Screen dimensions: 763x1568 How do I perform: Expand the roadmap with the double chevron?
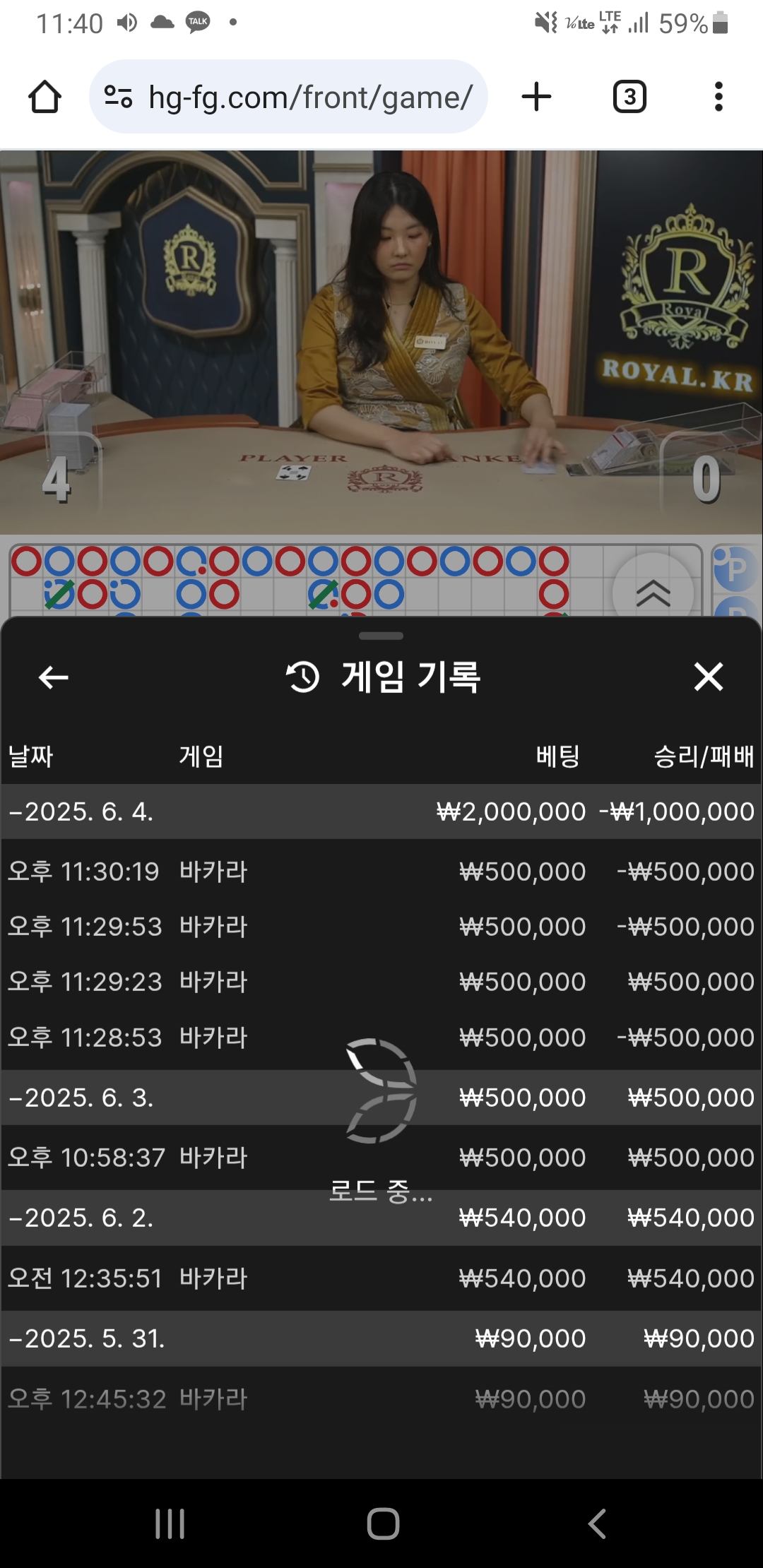[x=653, y=593]
